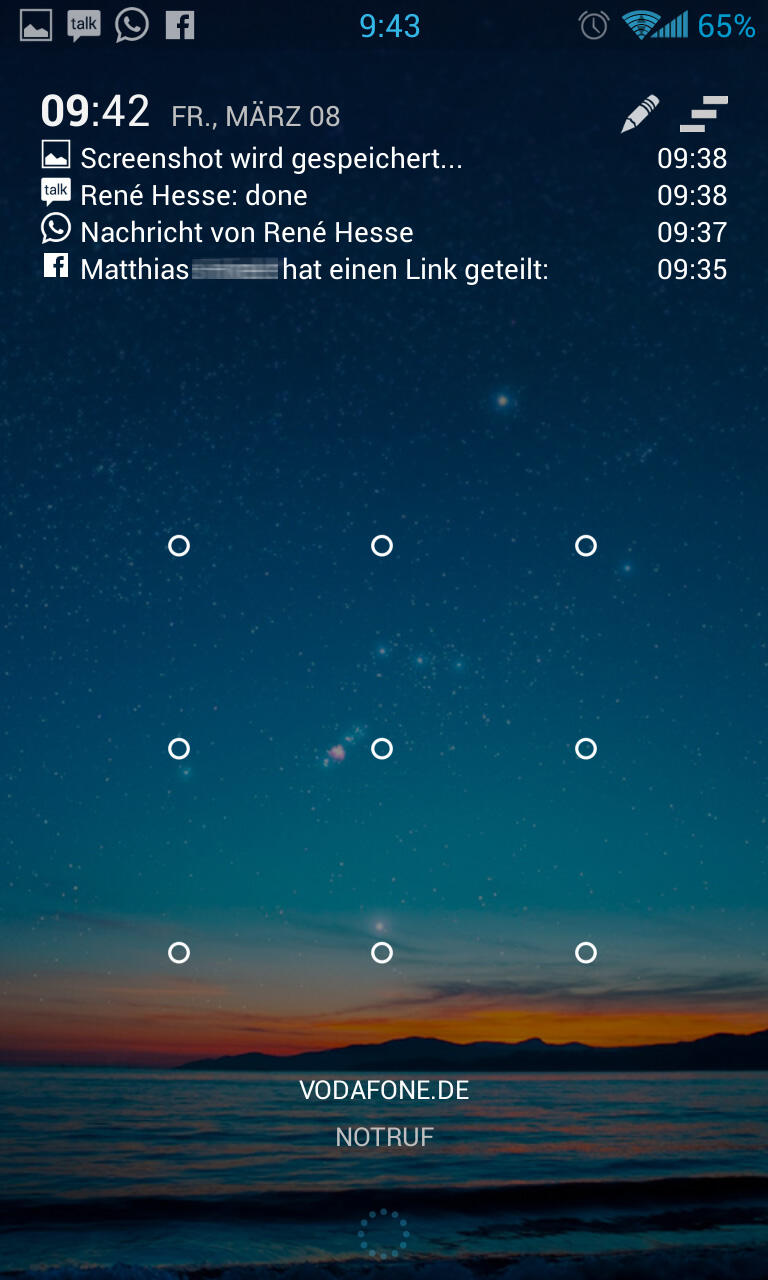Open the Talk message 'René Hesse: done'
This screenshot has height=1280, width=768.
click(384, 195)
